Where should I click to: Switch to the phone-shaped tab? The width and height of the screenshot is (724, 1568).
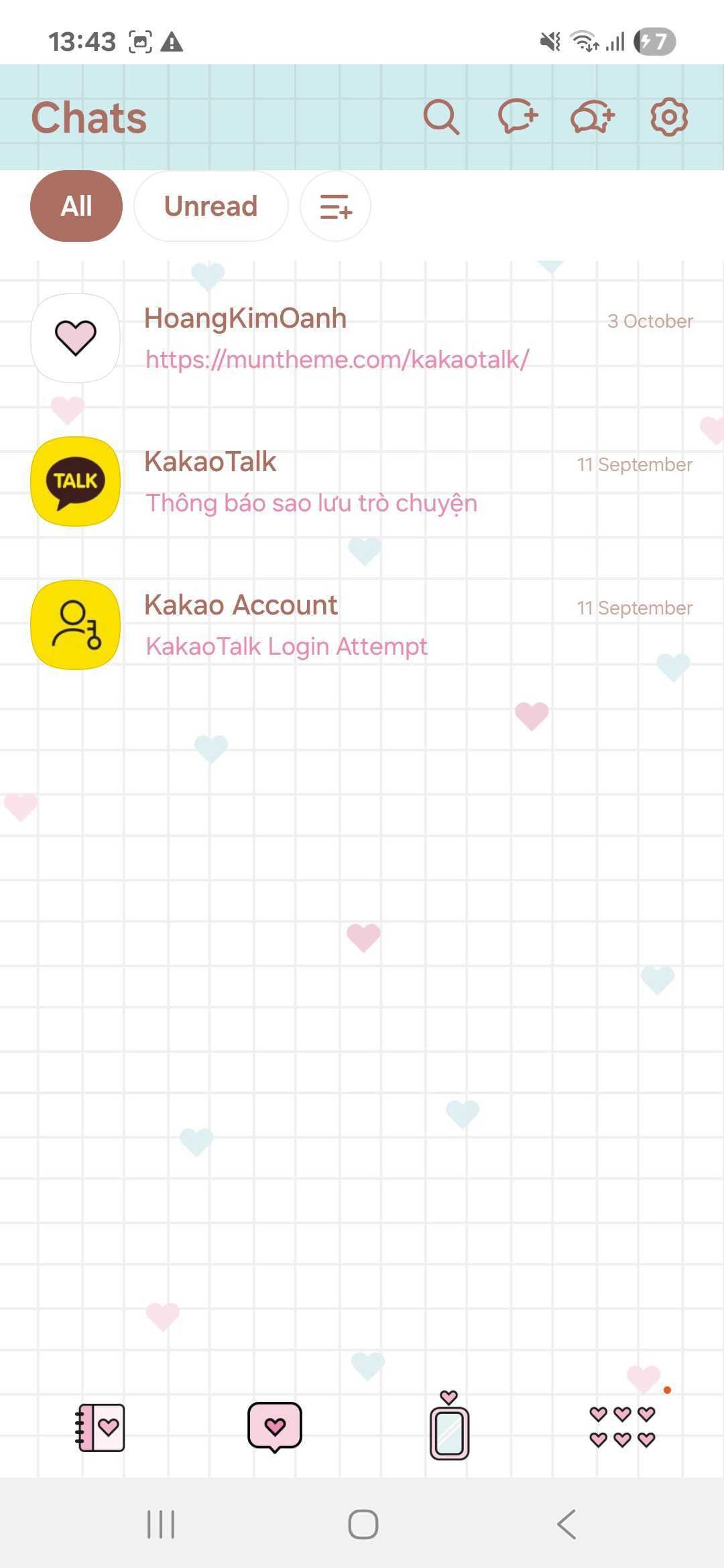click(449, 1427)
